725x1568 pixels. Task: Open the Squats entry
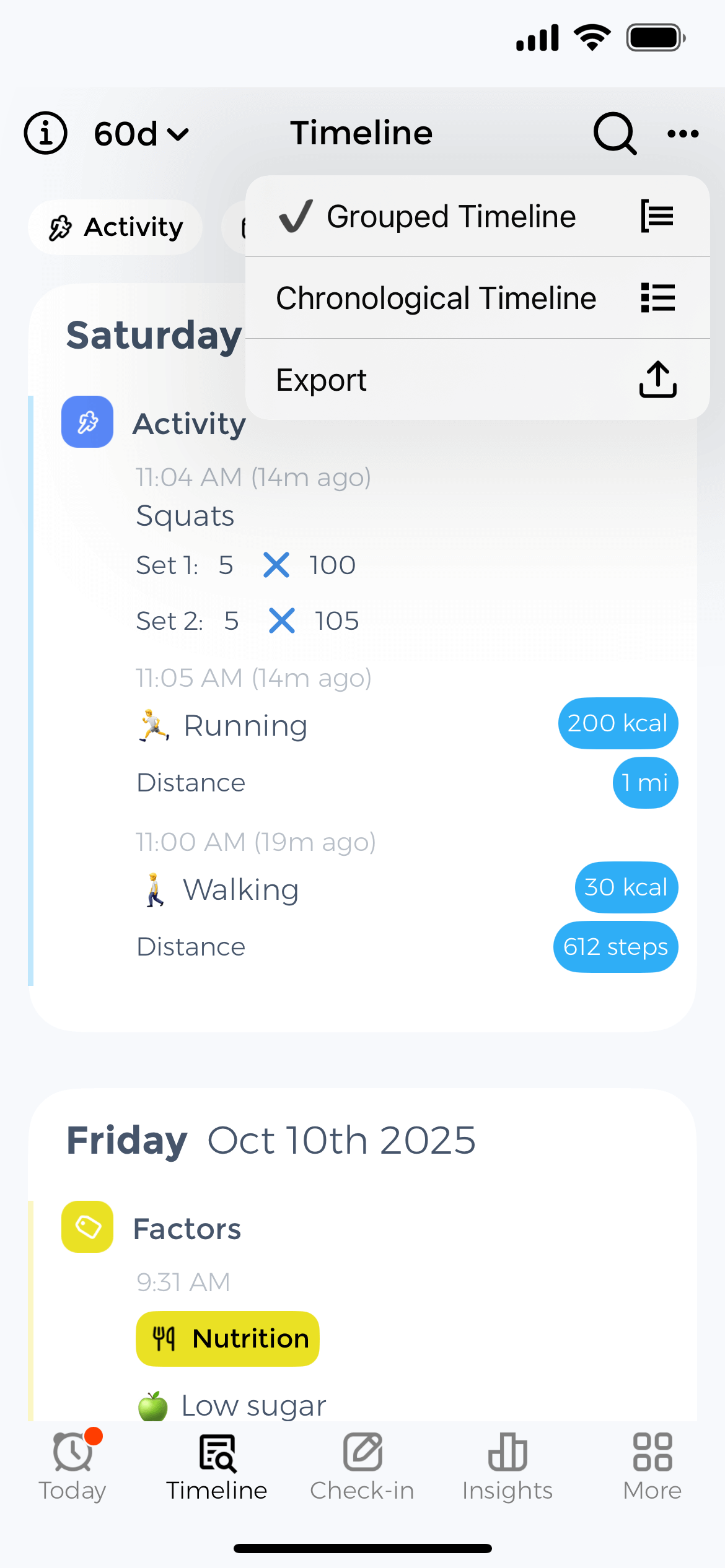tap(185, 516)
